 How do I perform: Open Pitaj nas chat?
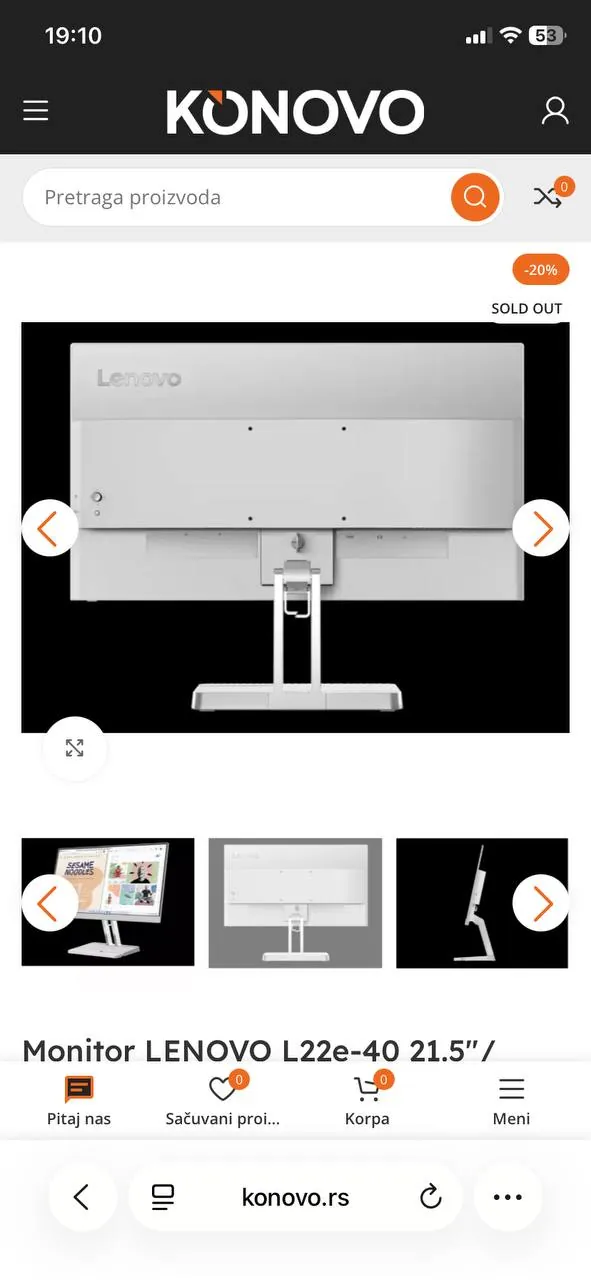[79, 1101]
